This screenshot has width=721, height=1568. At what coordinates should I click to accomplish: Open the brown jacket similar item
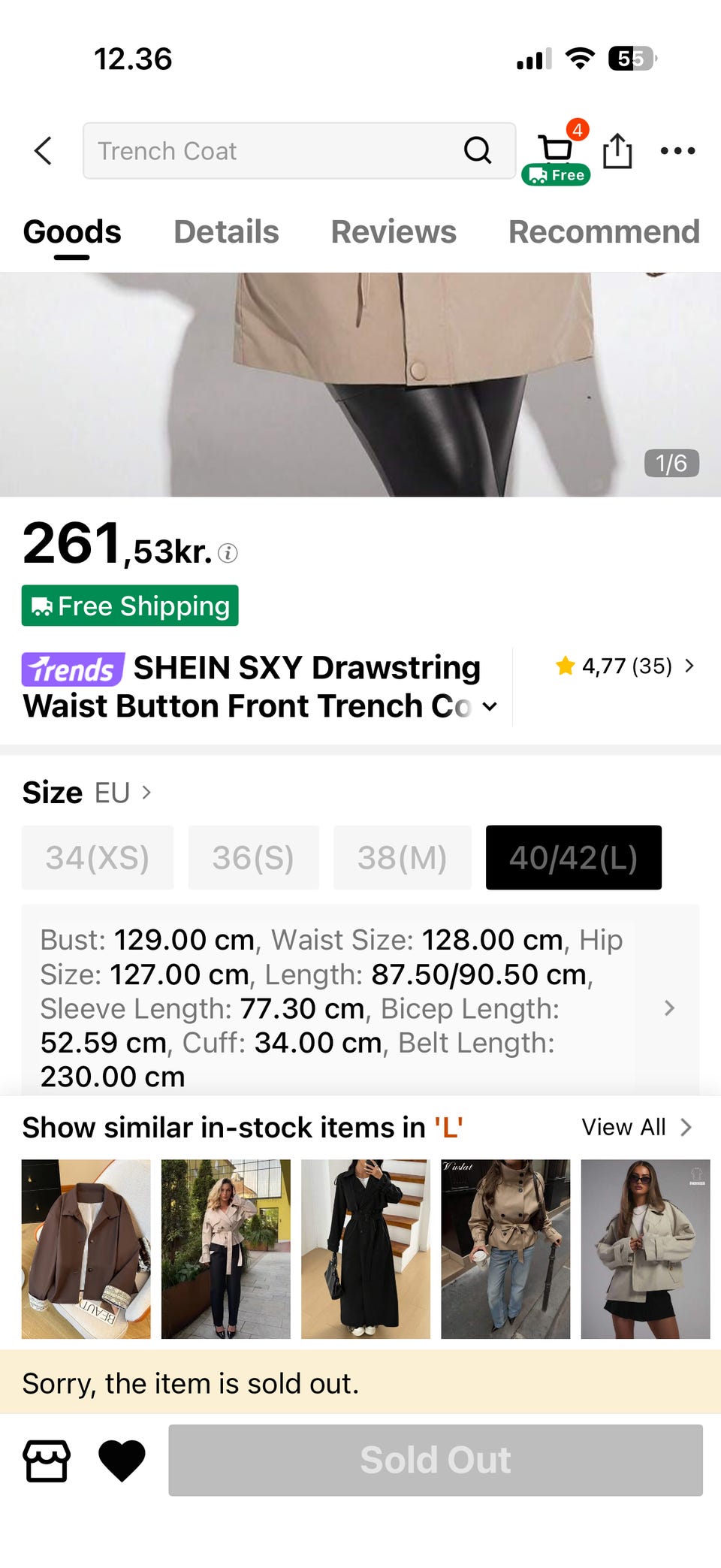click(x=86, y=1249)
